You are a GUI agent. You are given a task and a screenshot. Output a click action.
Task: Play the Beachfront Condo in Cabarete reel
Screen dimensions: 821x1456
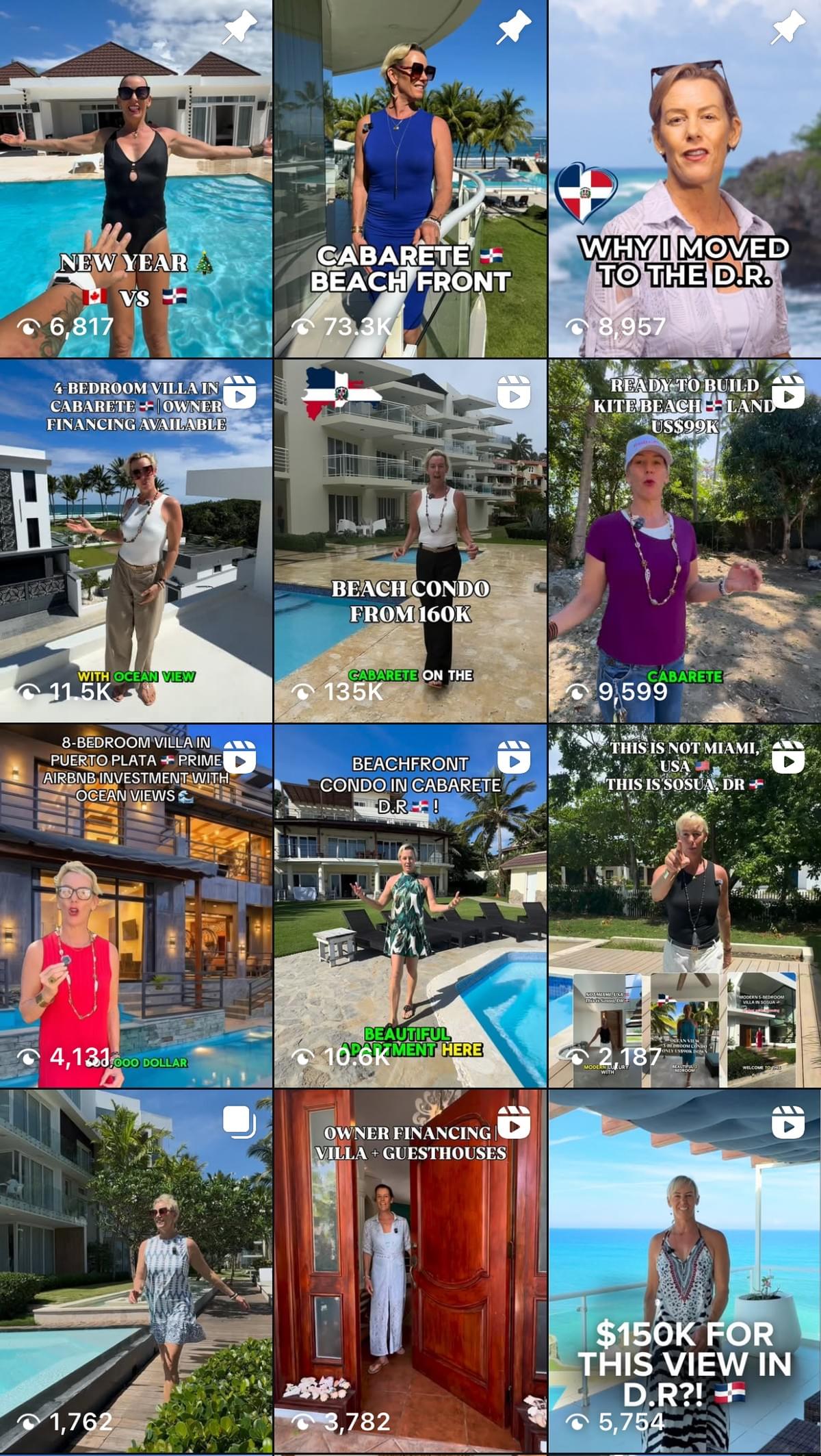pos(410,907)
